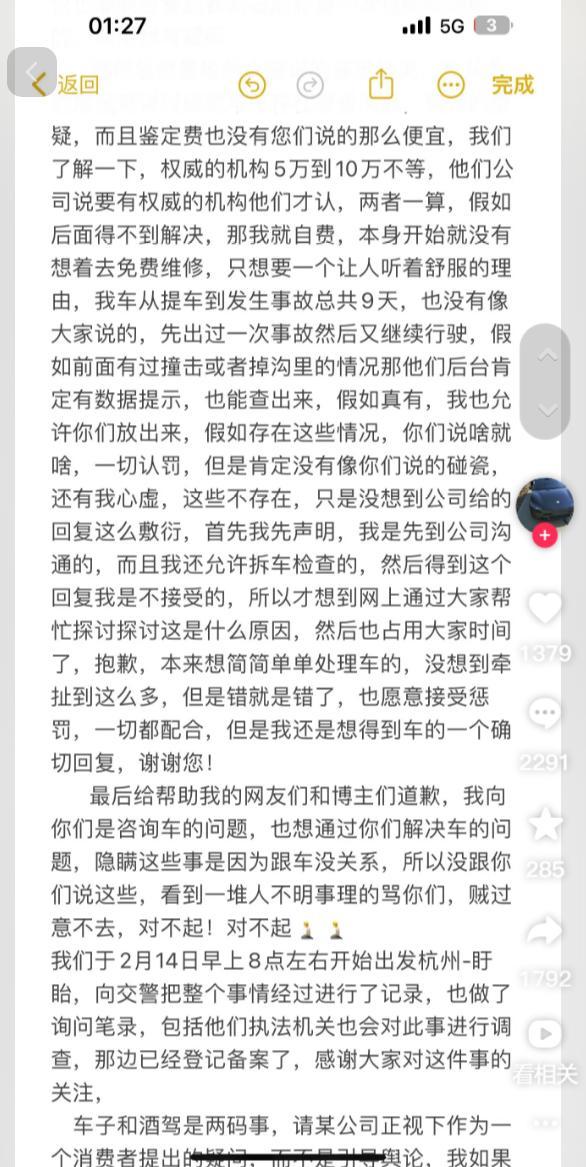
Task: Share this post with the arrow icon
Action: [545, 930]
